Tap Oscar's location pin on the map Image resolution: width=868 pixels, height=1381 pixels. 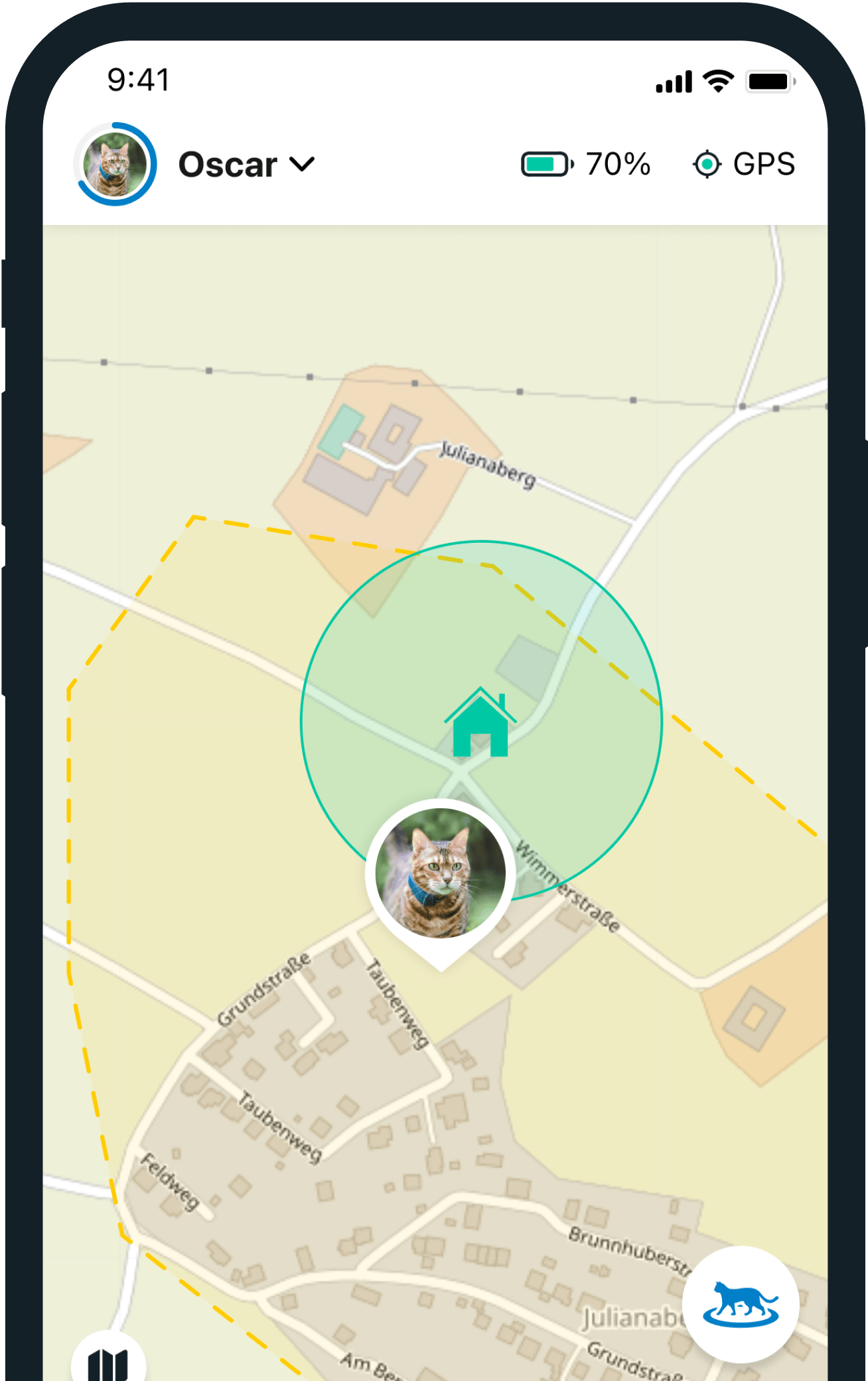click(441, 875)
